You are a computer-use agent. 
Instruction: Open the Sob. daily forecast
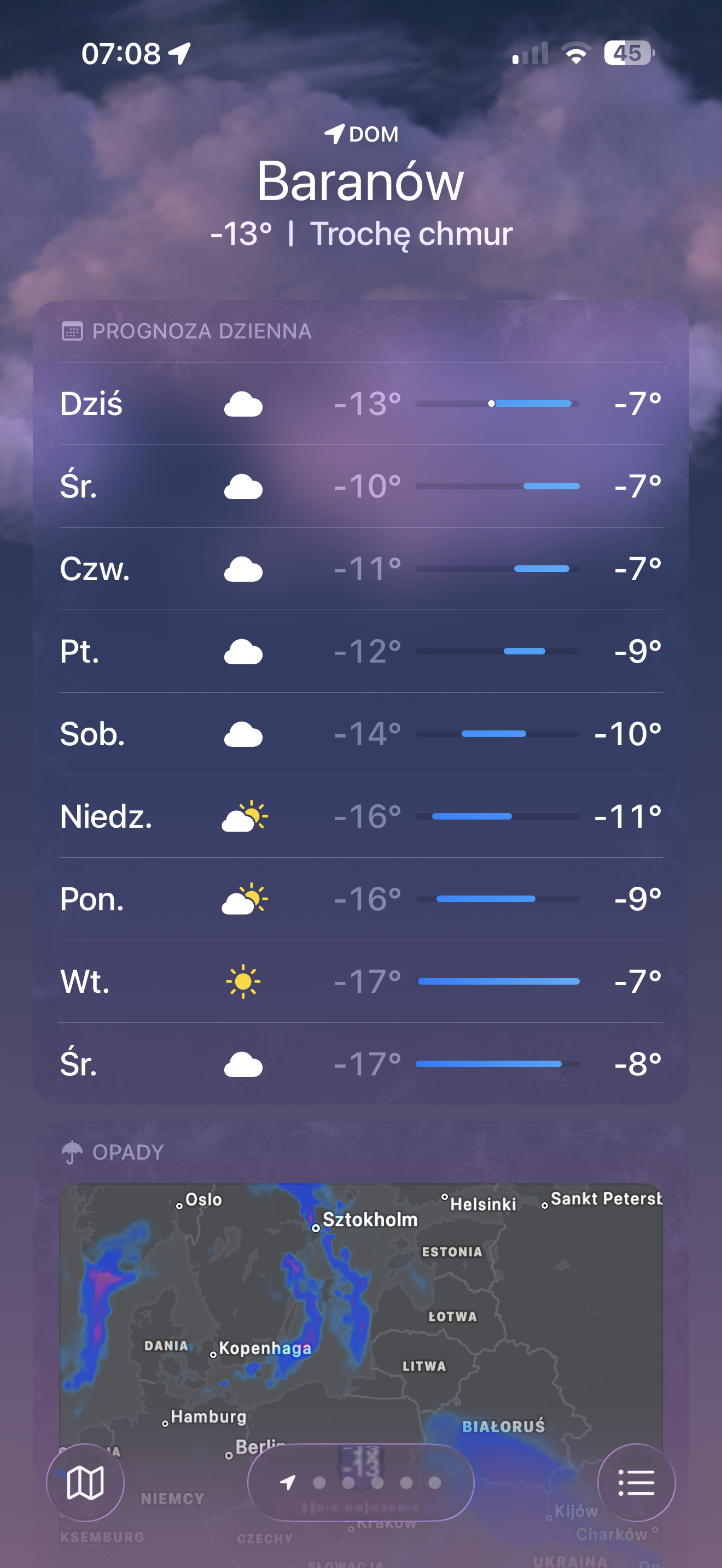click(360, 734)
